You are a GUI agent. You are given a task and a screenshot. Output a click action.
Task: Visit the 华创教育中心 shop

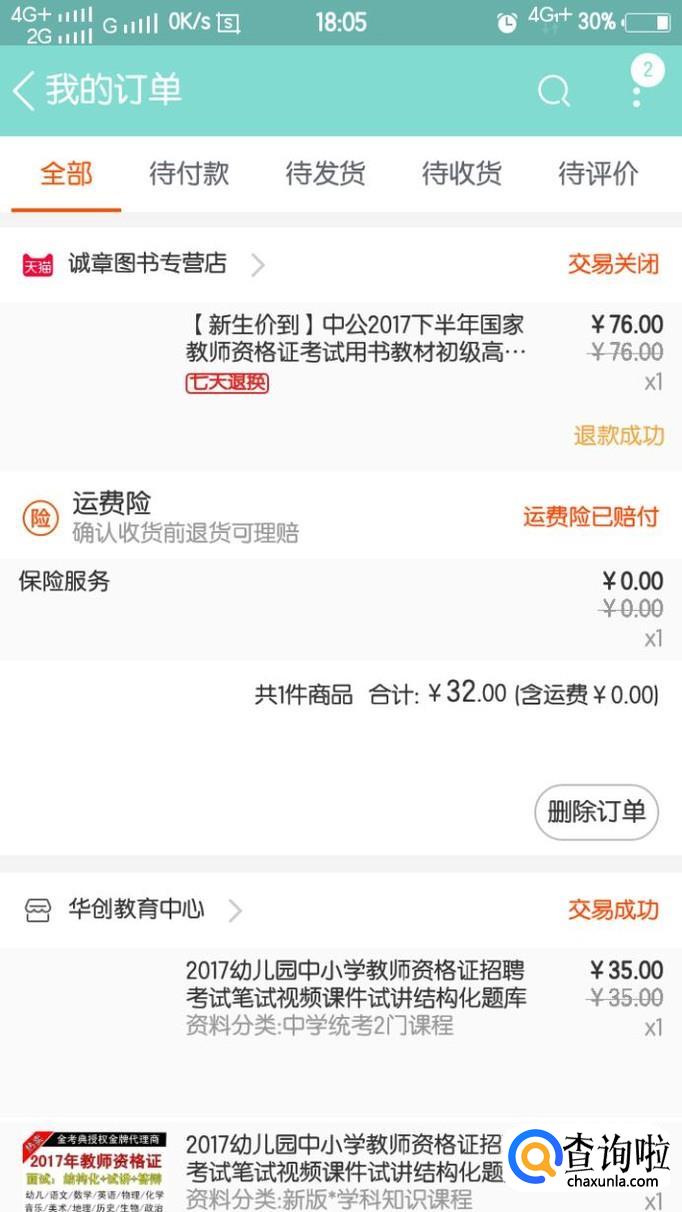click(x=136, y=909)
